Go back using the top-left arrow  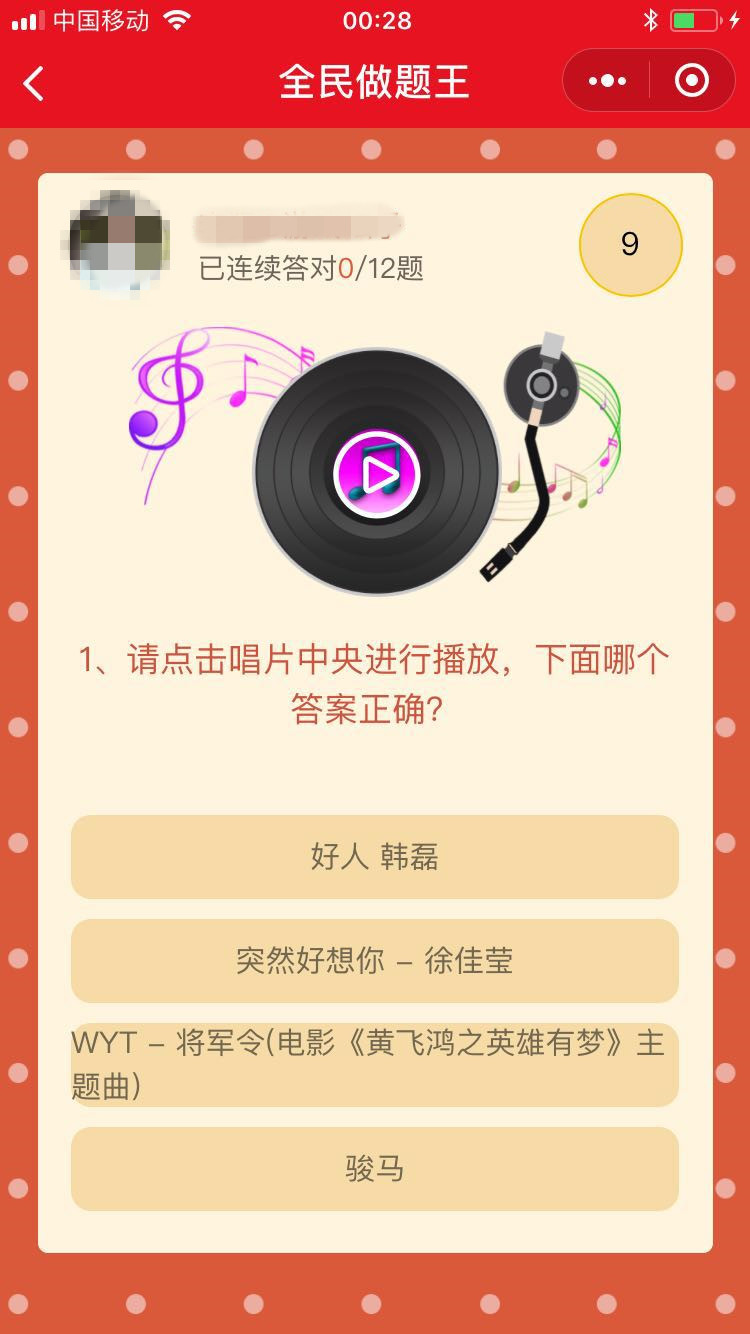34,83
